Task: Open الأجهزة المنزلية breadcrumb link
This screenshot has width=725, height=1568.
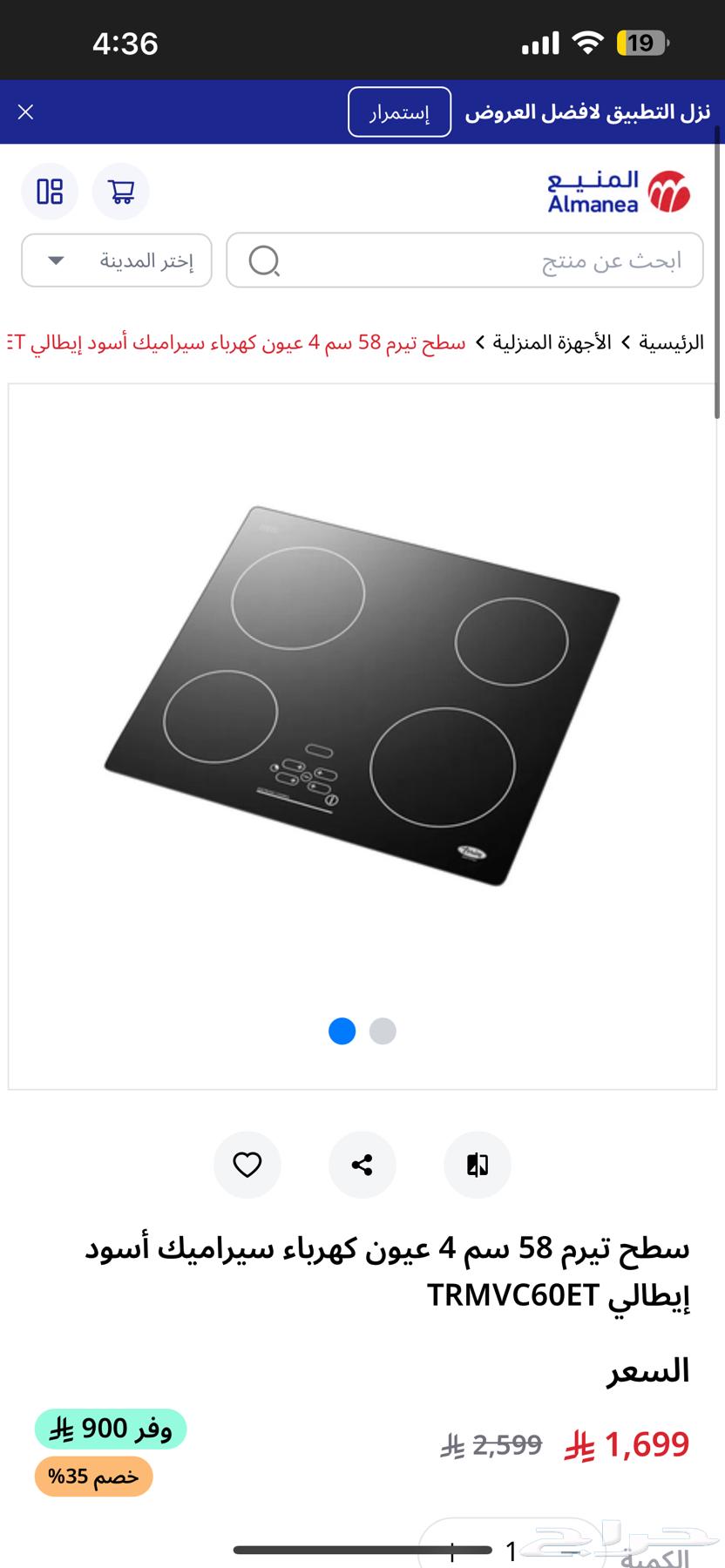Action: coord(552,342)
